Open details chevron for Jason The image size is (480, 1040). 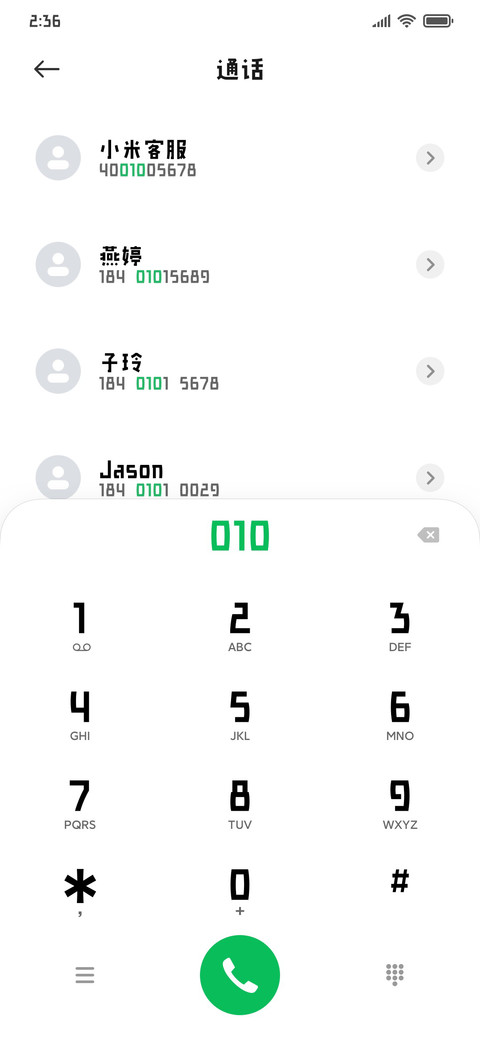(x=430, y=478)
